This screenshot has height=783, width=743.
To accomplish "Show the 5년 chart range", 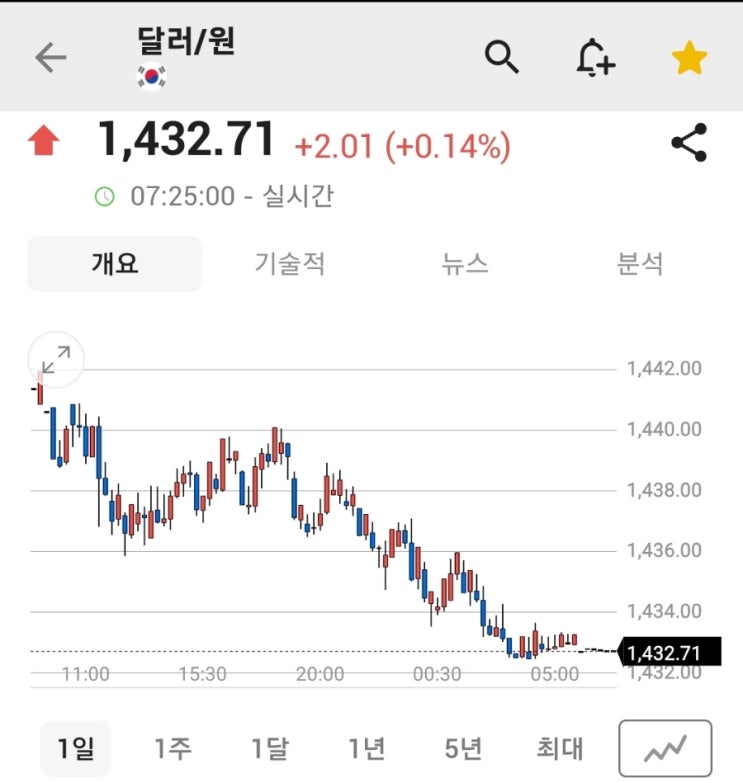I will pos(464,748).
